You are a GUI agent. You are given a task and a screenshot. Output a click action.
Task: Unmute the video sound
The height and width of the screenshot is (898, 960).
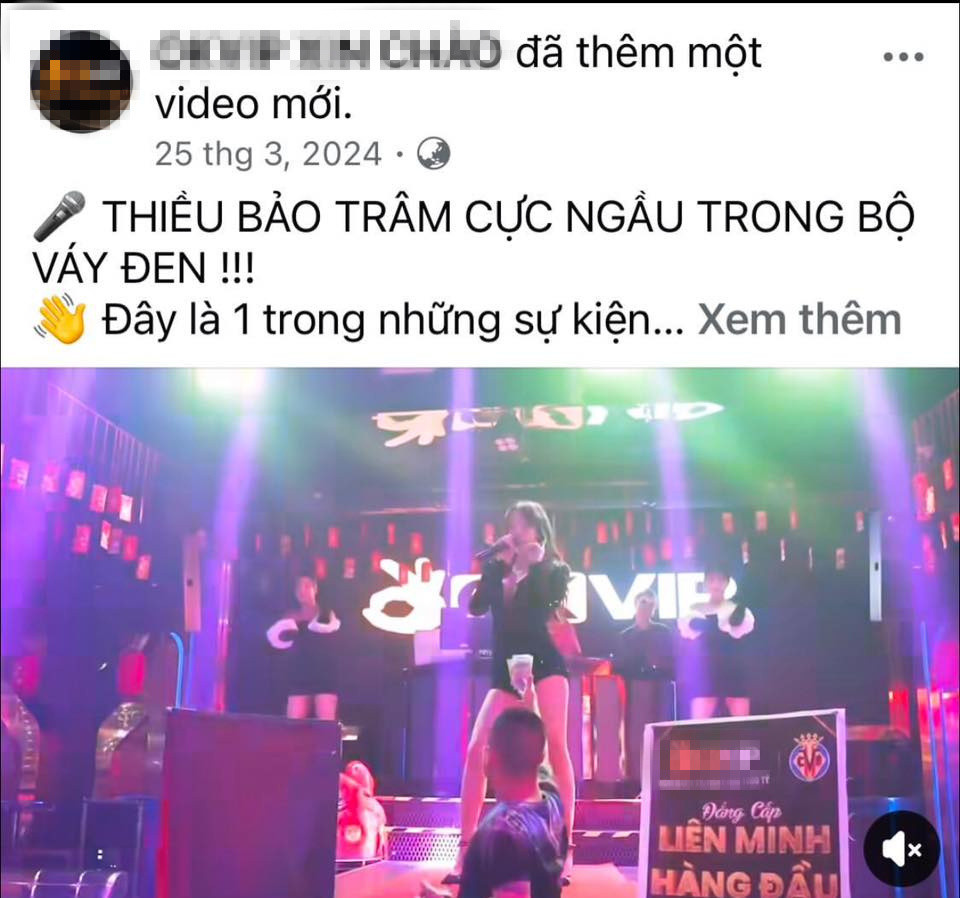point(901,849)
